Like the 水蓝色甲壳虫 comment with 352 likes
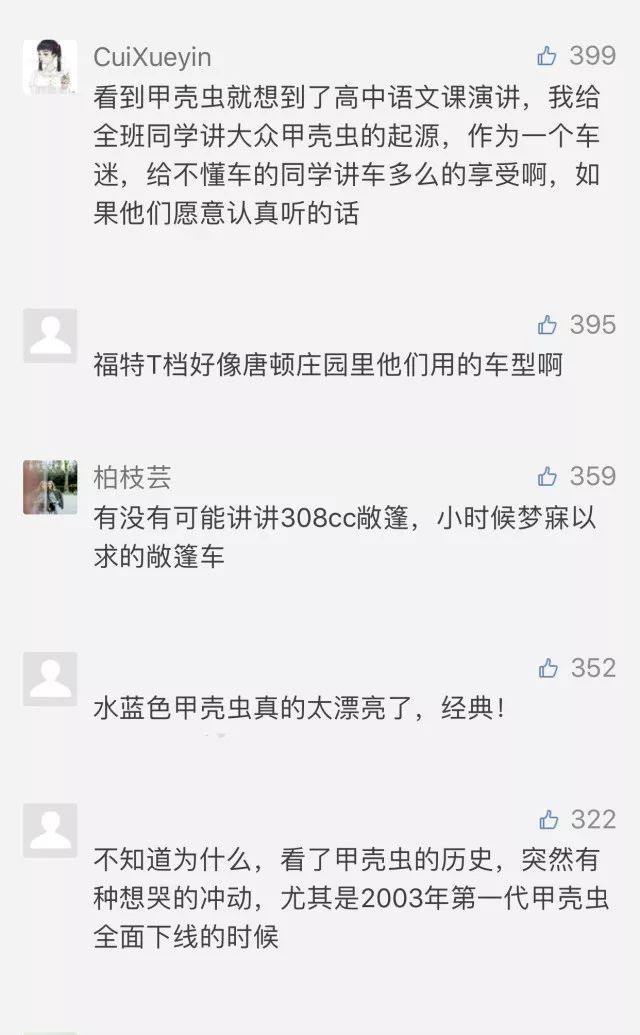The height and width of the screenshot is (1035, 640). [547, 668]
